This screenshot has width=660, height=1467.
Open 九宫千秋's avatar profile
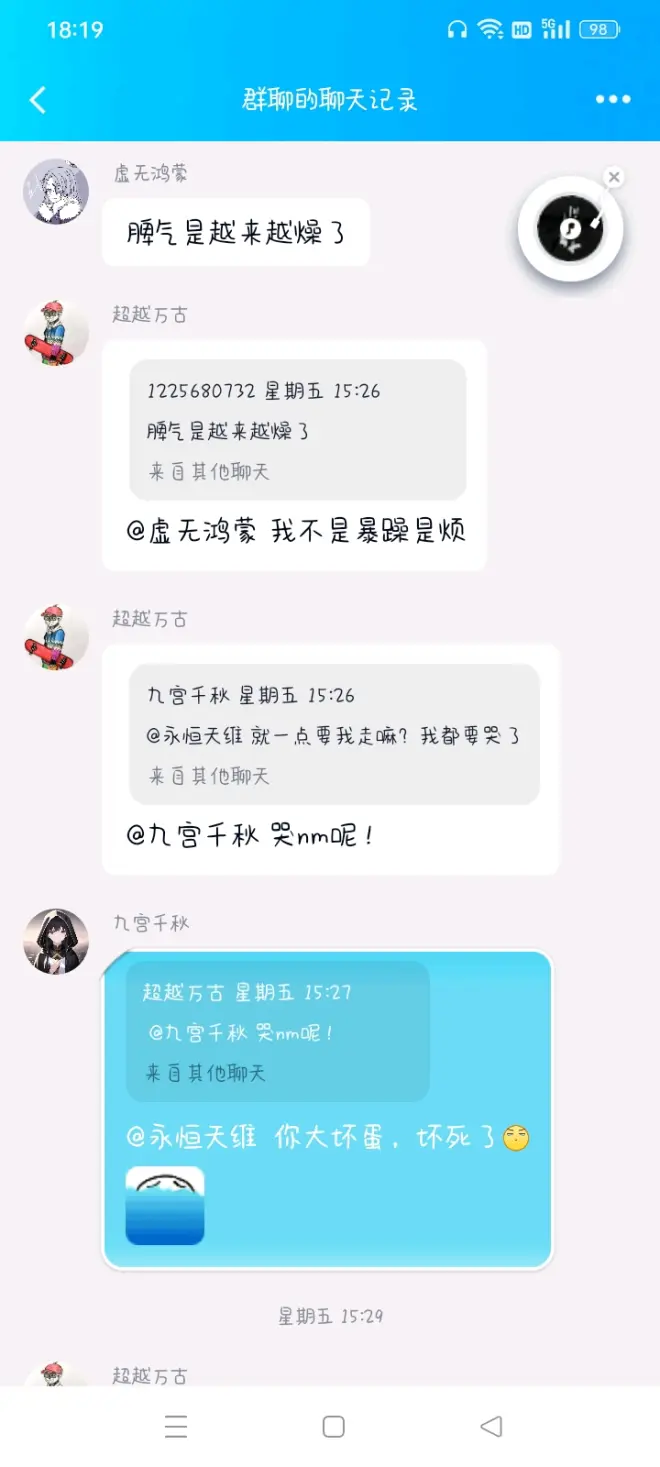click(56, 941)
